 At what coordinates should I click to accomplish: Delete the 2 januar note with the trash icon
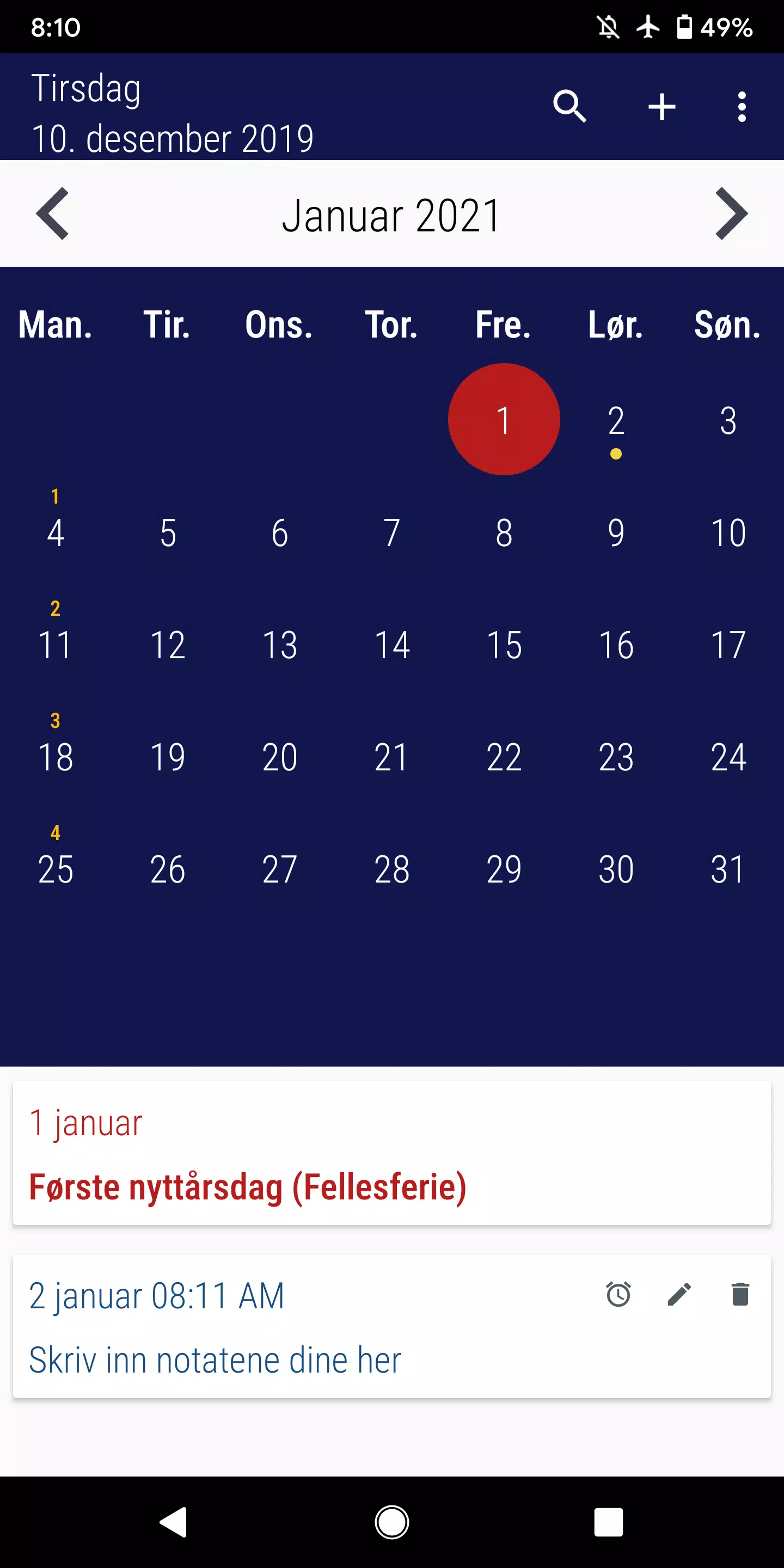(x=739, y=1295)
